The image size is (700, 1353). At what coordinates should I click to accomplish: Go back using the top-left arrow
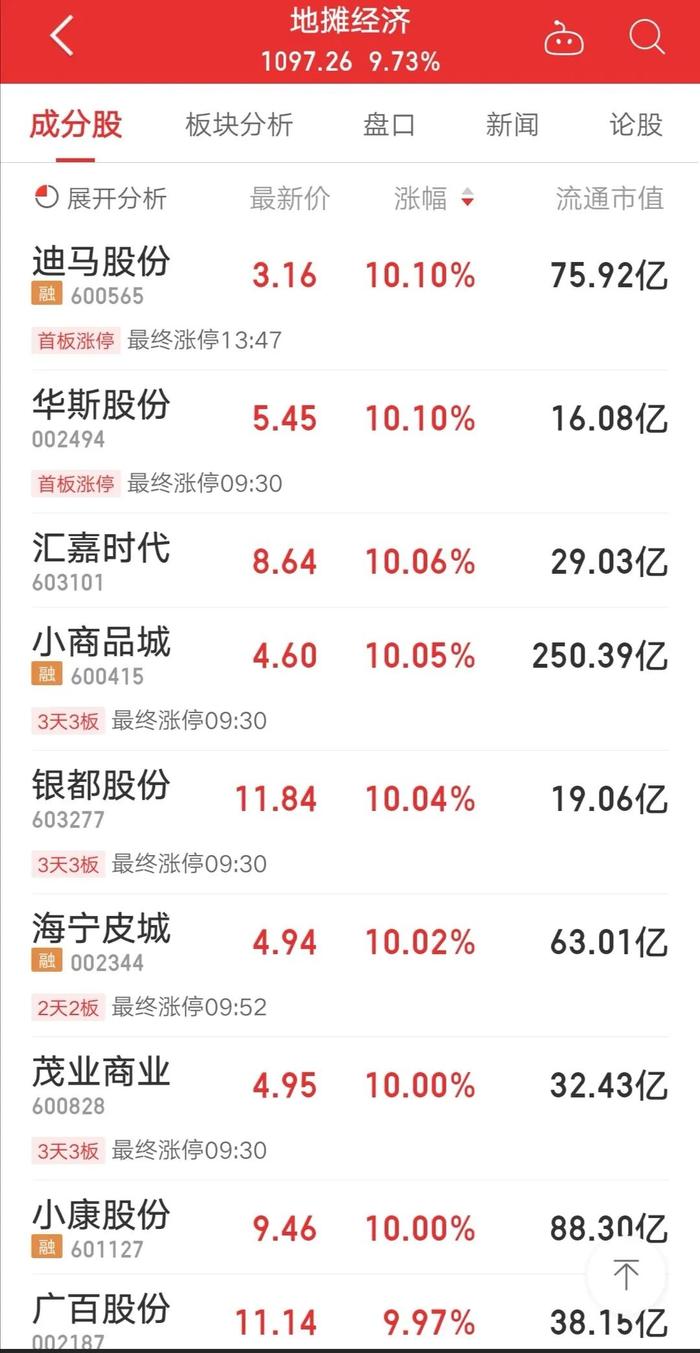(62, 38)
